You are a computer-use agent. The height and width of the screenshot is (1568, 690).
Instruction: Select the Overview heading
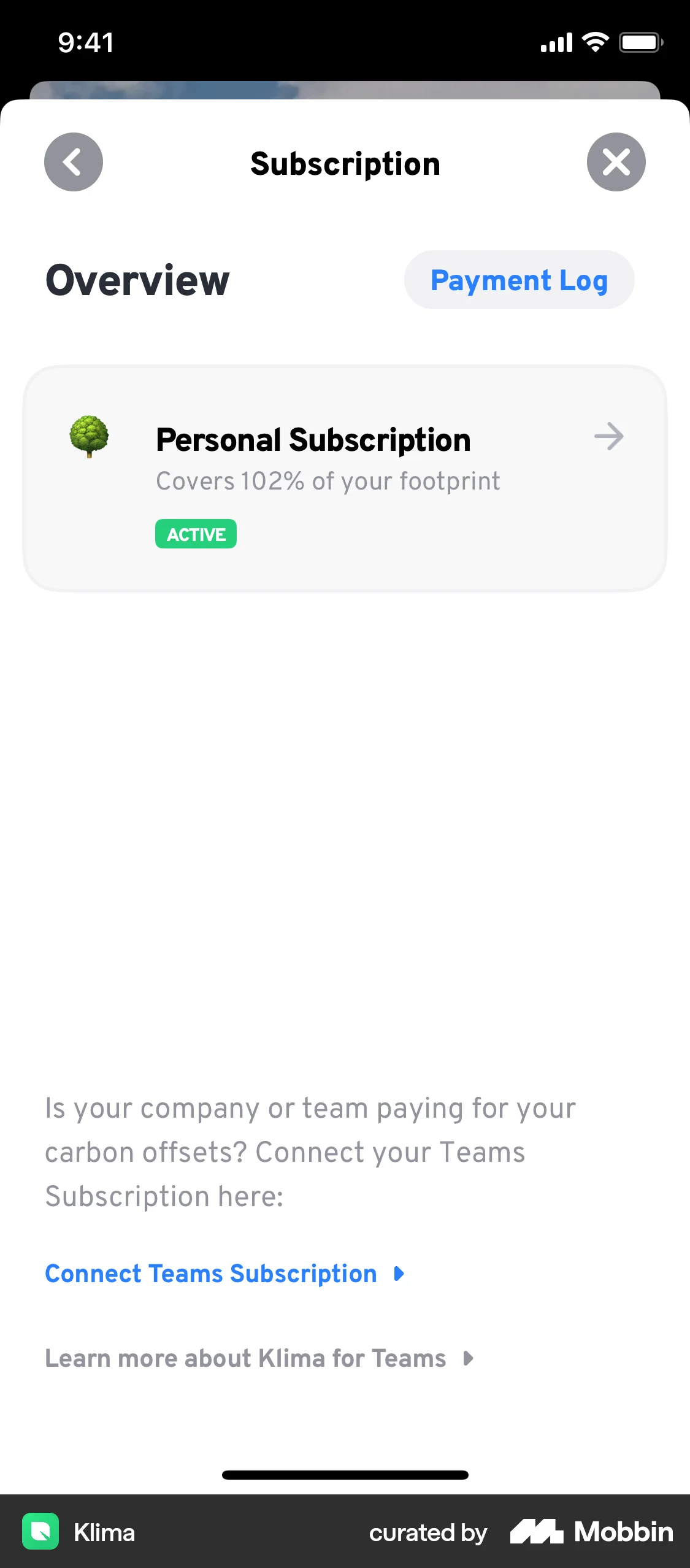(137, 280)
